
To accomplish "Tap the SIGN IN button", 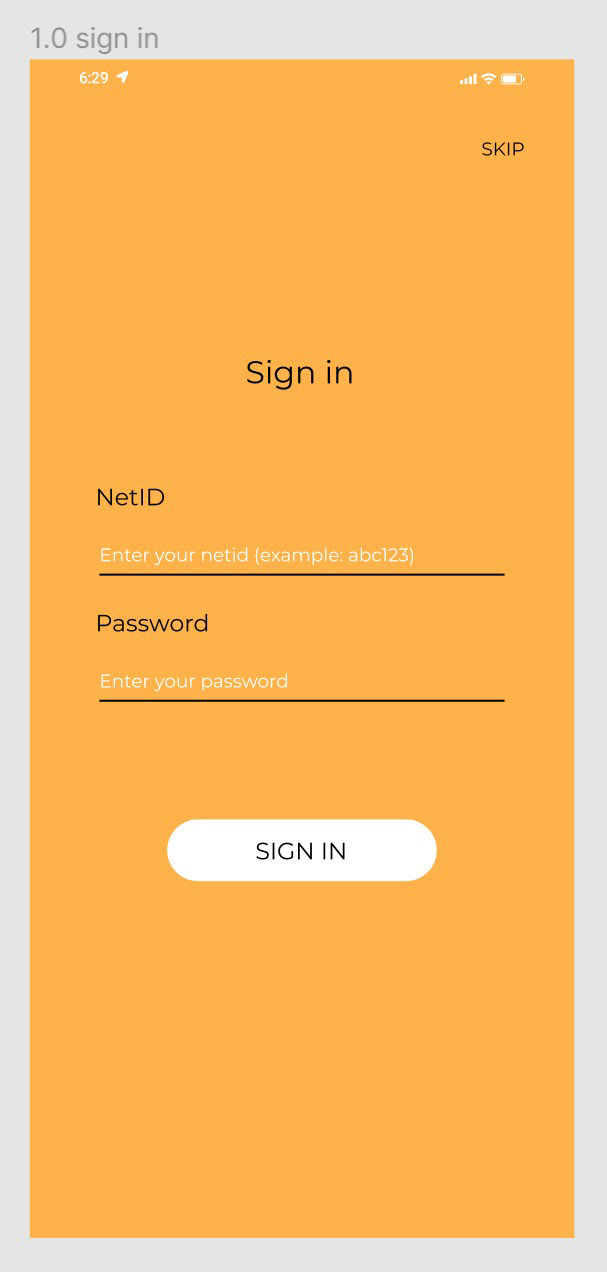I will [x=301, y=850].
